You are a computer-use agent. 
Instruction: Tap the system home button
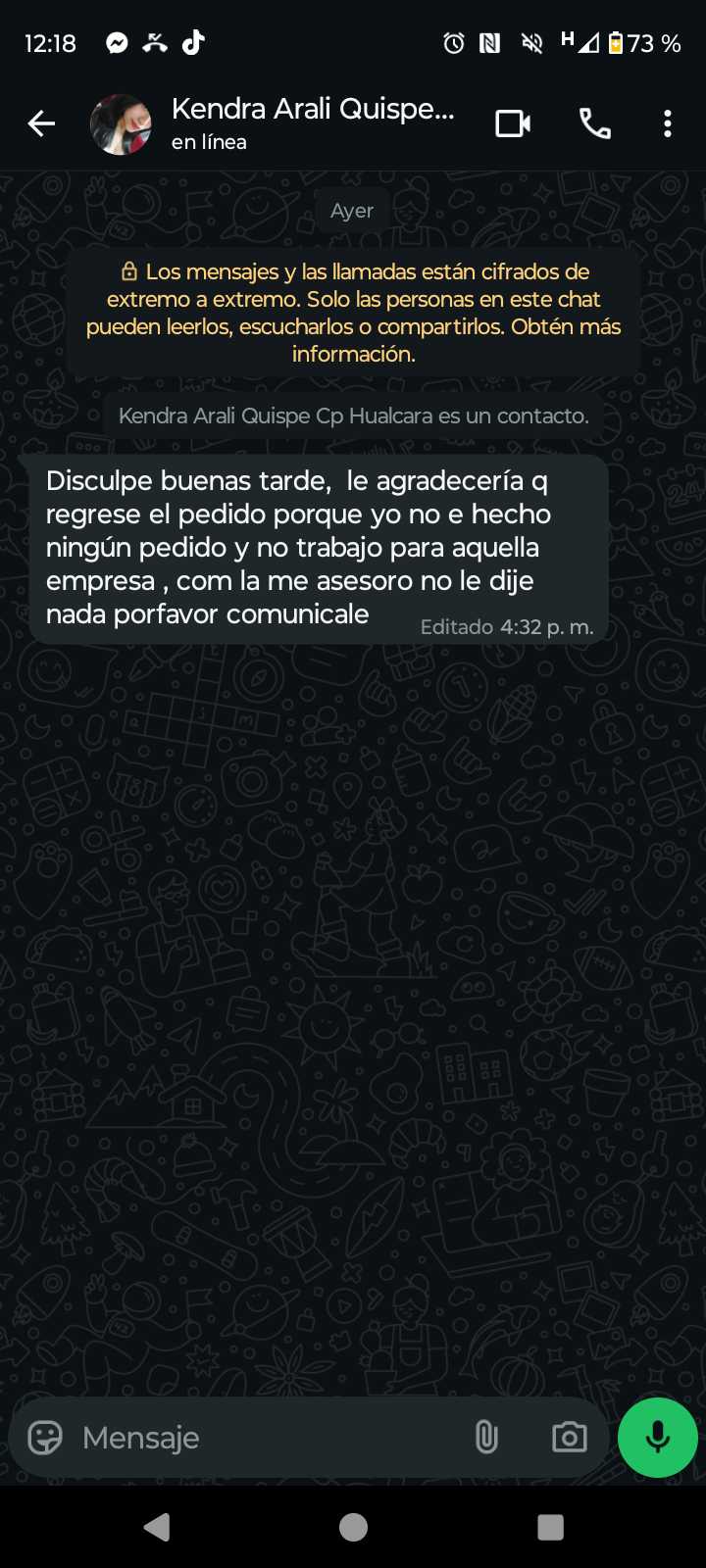click(x=353, y=1527)
